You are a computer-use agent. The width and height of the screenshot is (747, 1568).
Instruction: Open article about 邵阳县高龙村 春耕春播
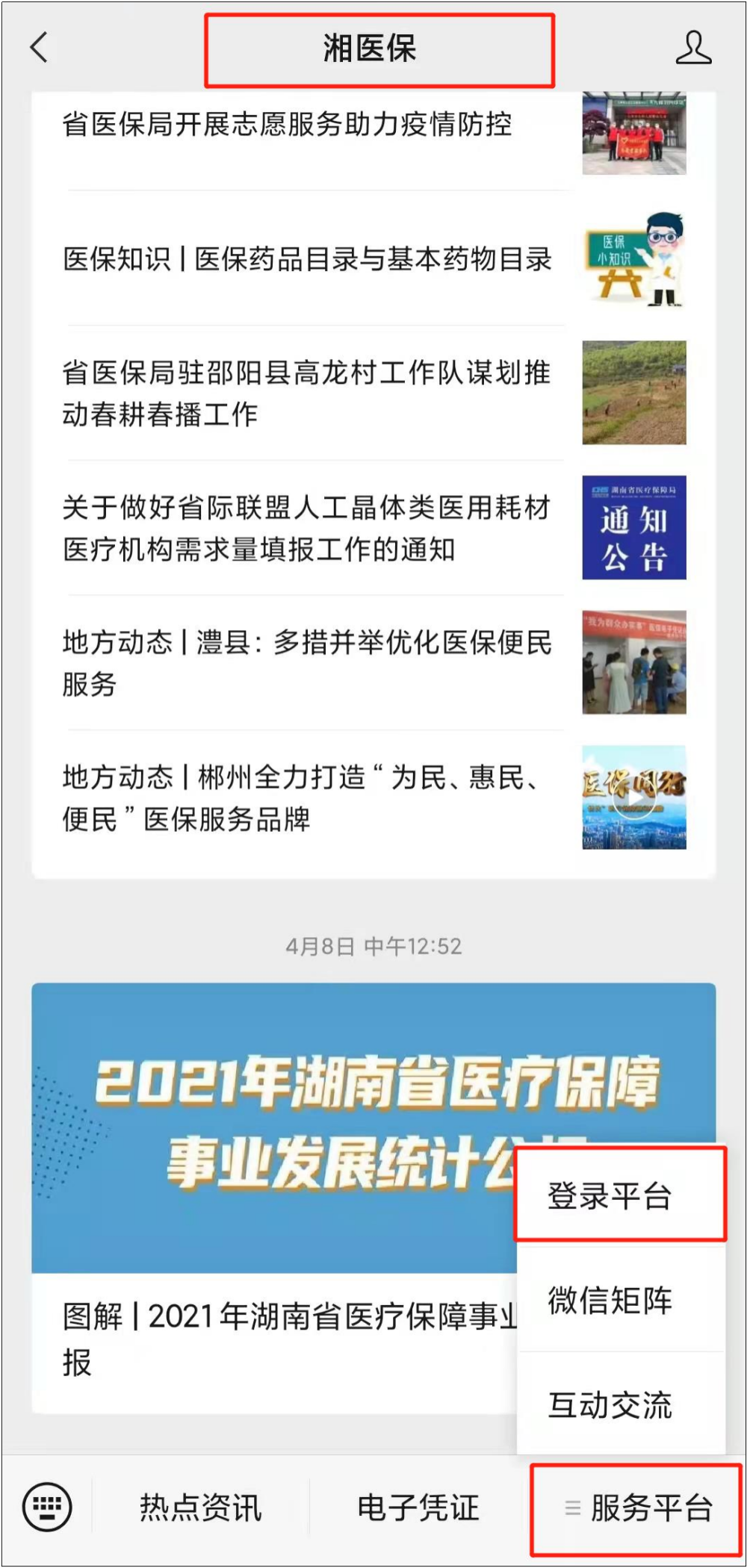pos(306,393)
